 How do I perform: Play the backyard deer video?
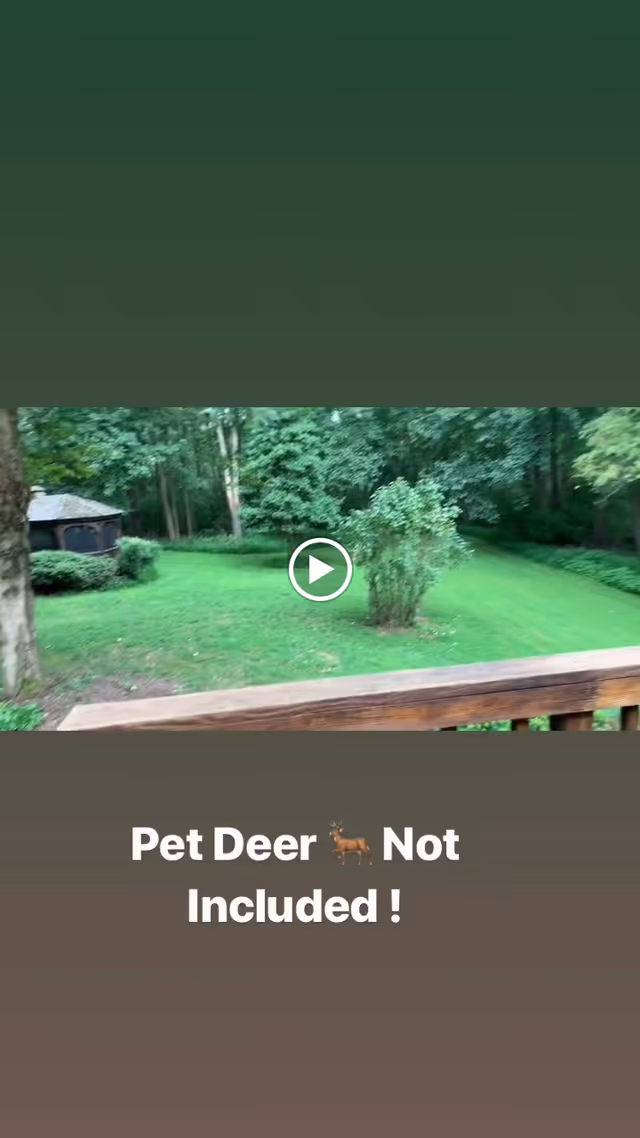coord(320,569)
